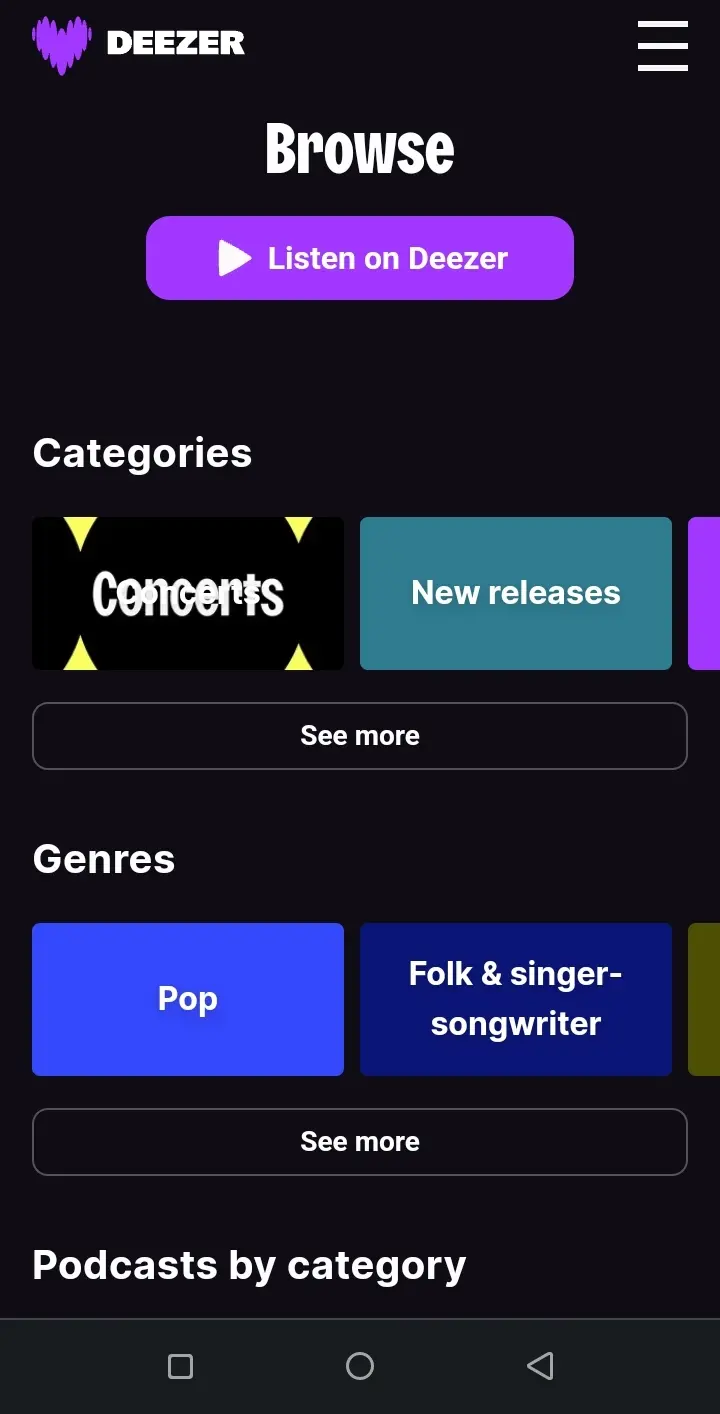720x1414 pixels.
Task: See more under Genres
Action: pos(360,1142)
